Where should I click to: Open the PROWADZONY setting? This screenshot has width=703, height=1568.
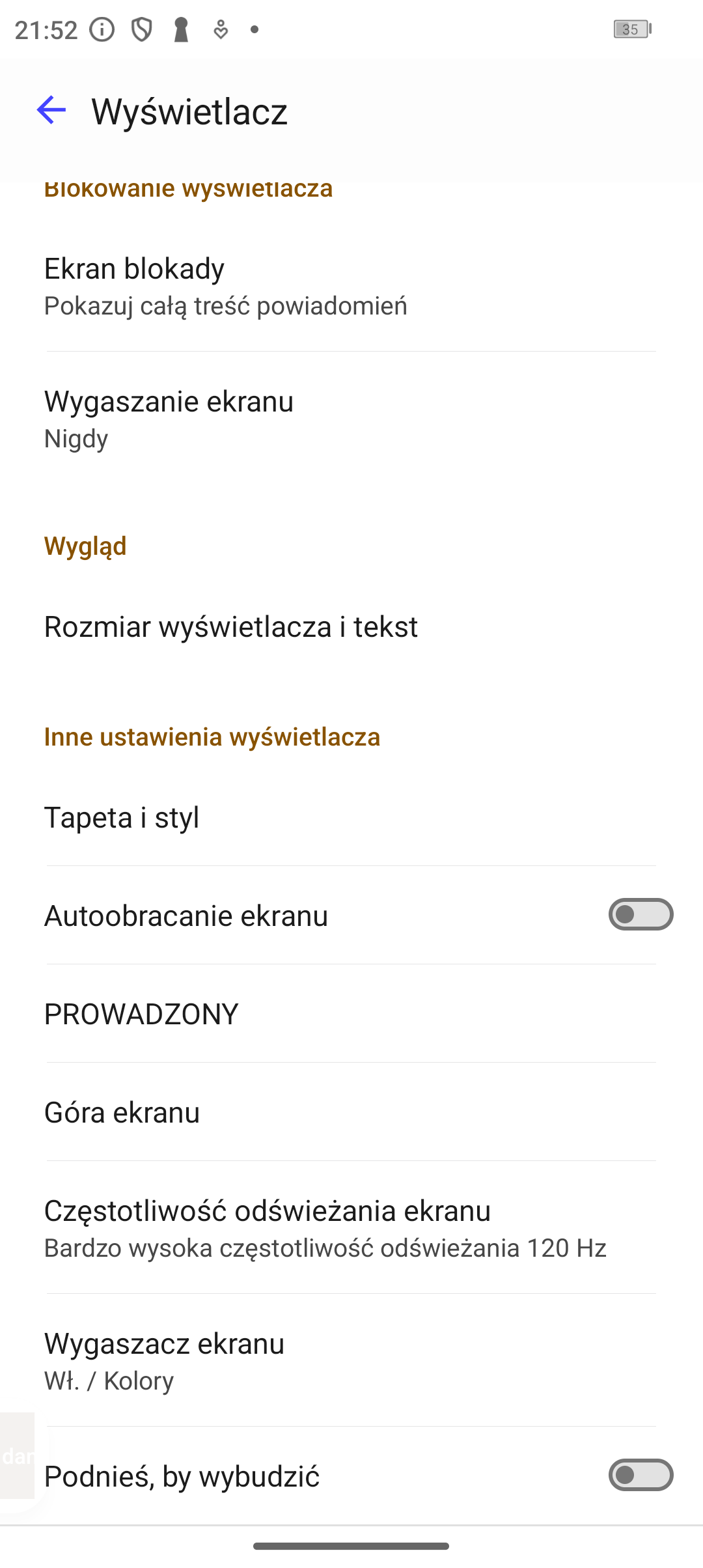(351, 1013)
